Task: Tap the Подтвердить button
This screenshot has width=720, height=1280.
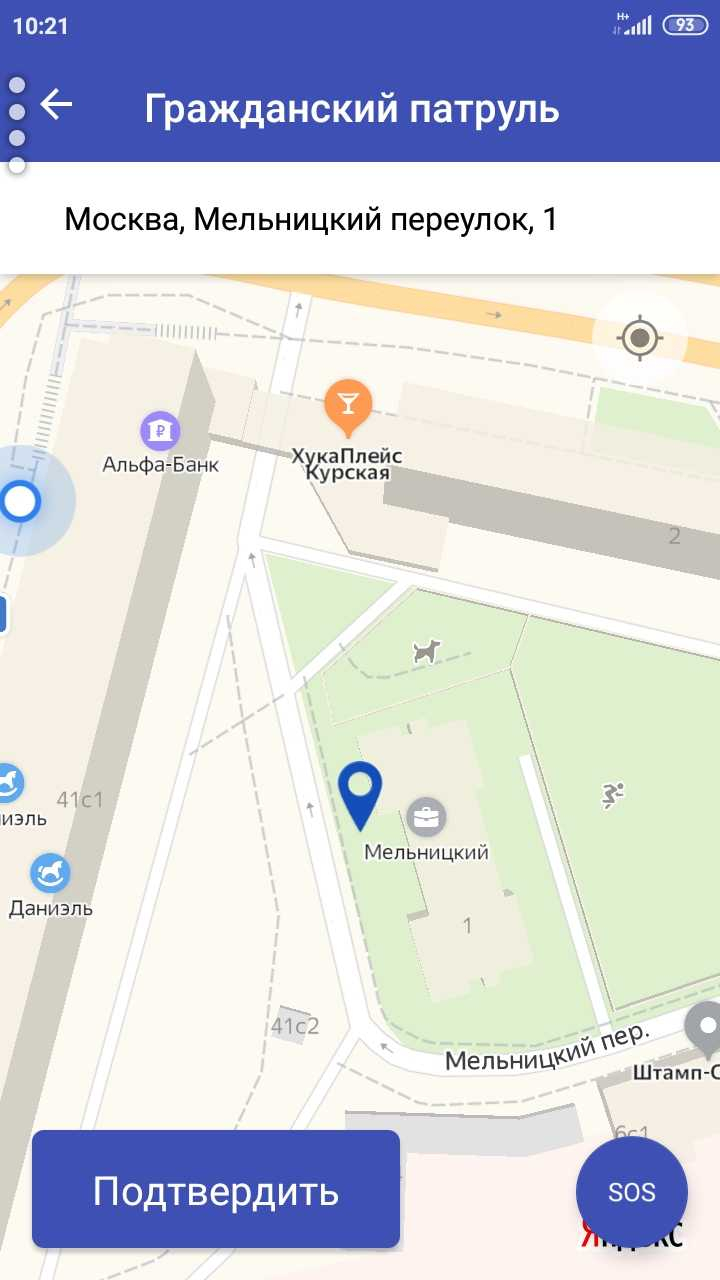Action: click(x=216, y=1189)
